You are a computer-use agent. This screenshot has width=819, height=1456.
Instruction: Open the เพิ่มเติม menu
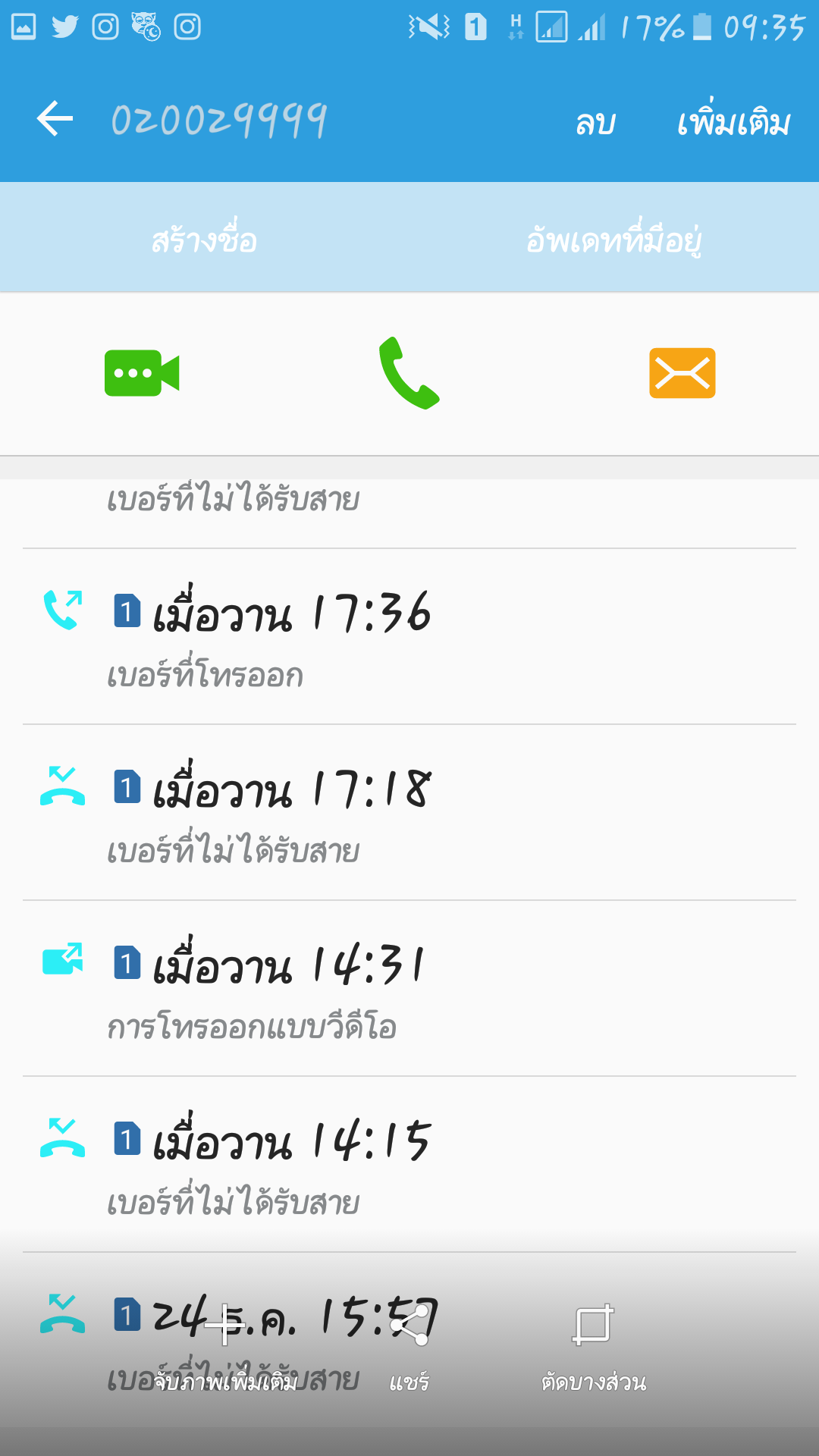pos(733,120)
